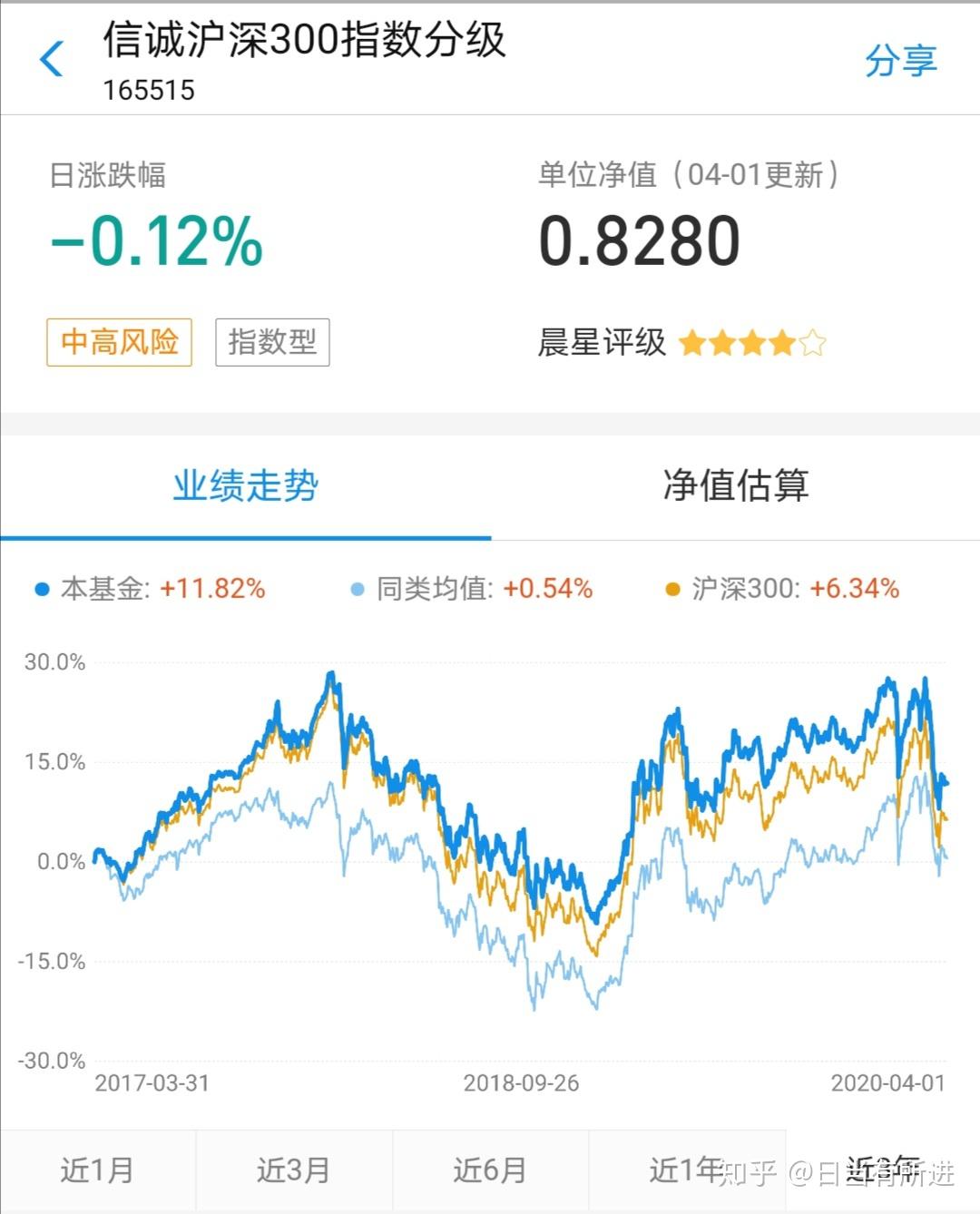This screenshot has width=980, height=1214.
Task: Go back using the arrow
Action: pyautogui.click(x=52, y=60)
